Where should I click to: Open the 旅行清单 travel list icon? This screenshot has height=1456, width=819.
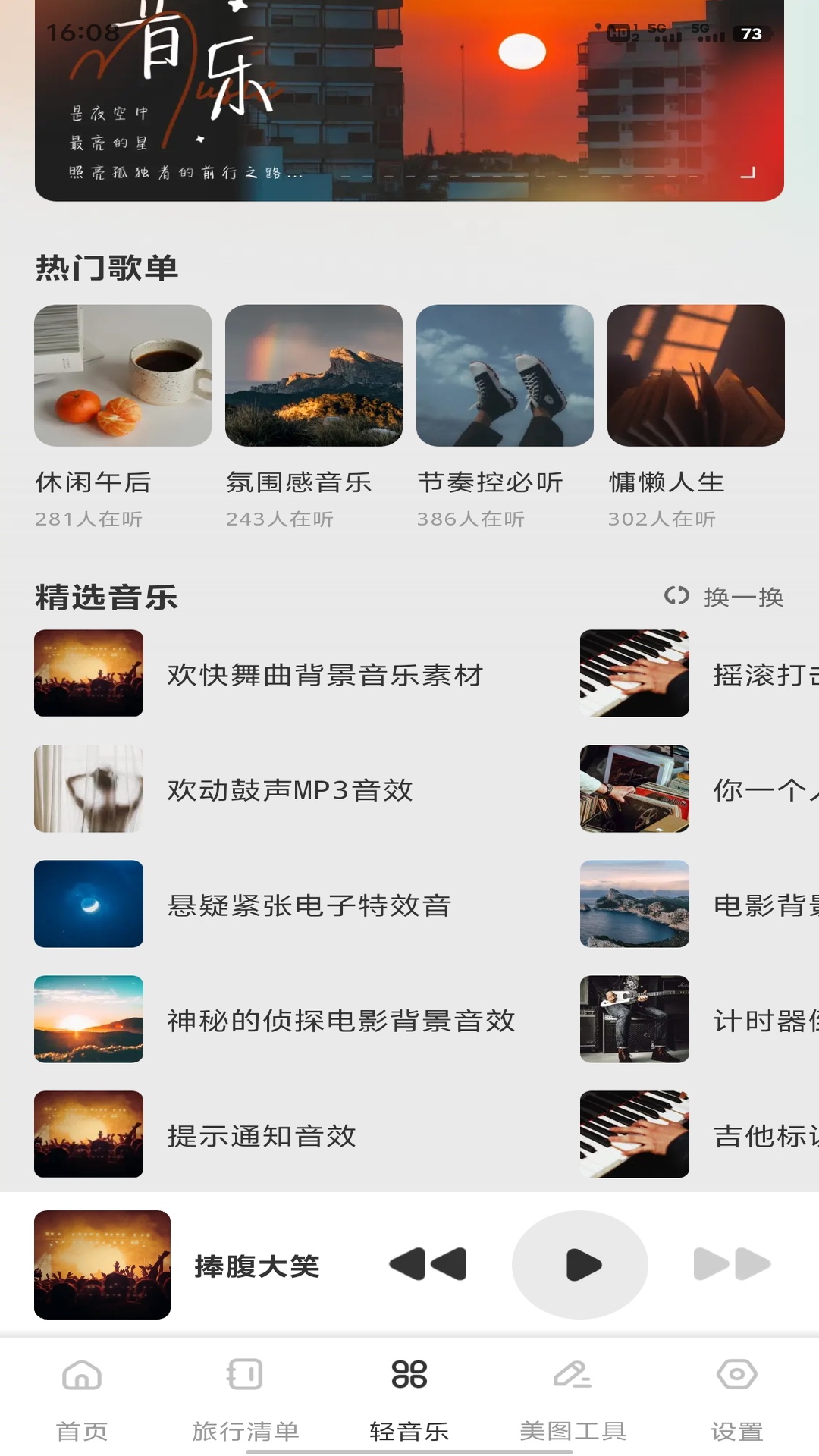(x=245, y=1376)
